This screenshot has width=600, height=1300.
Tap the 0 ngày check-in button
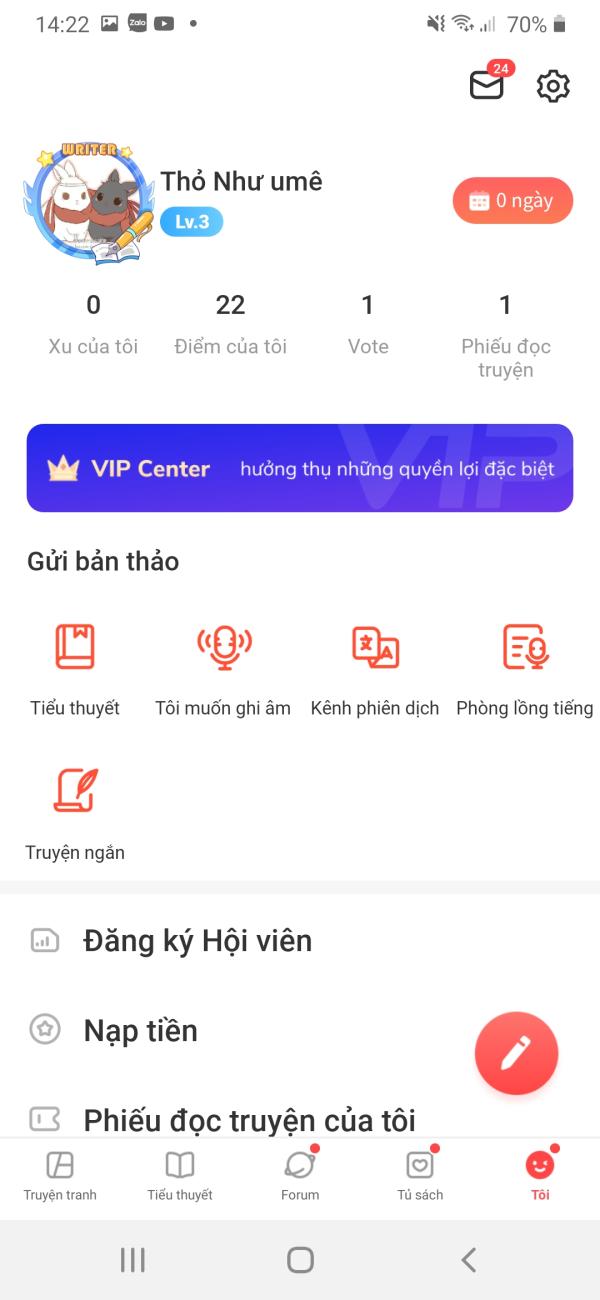[x=512, y=201]
